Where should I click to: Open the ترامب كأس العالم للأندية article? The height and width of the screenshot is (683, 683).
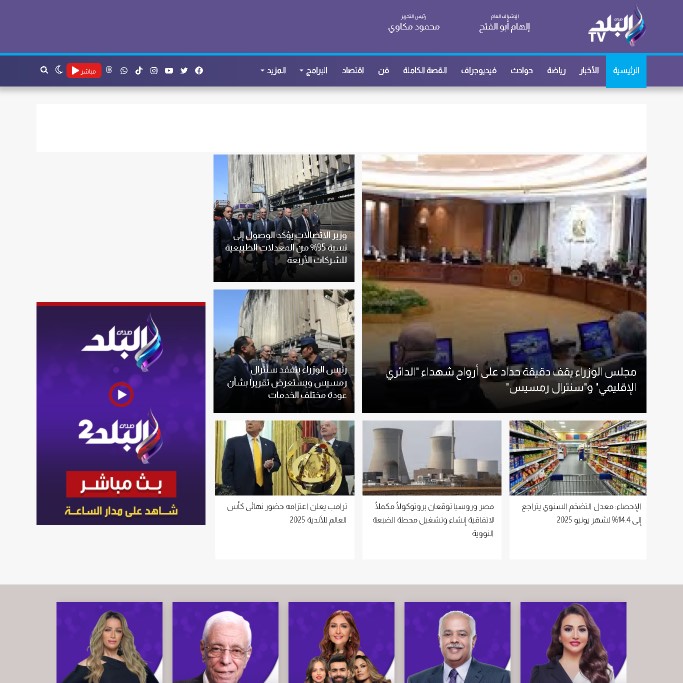pos(285,513)
